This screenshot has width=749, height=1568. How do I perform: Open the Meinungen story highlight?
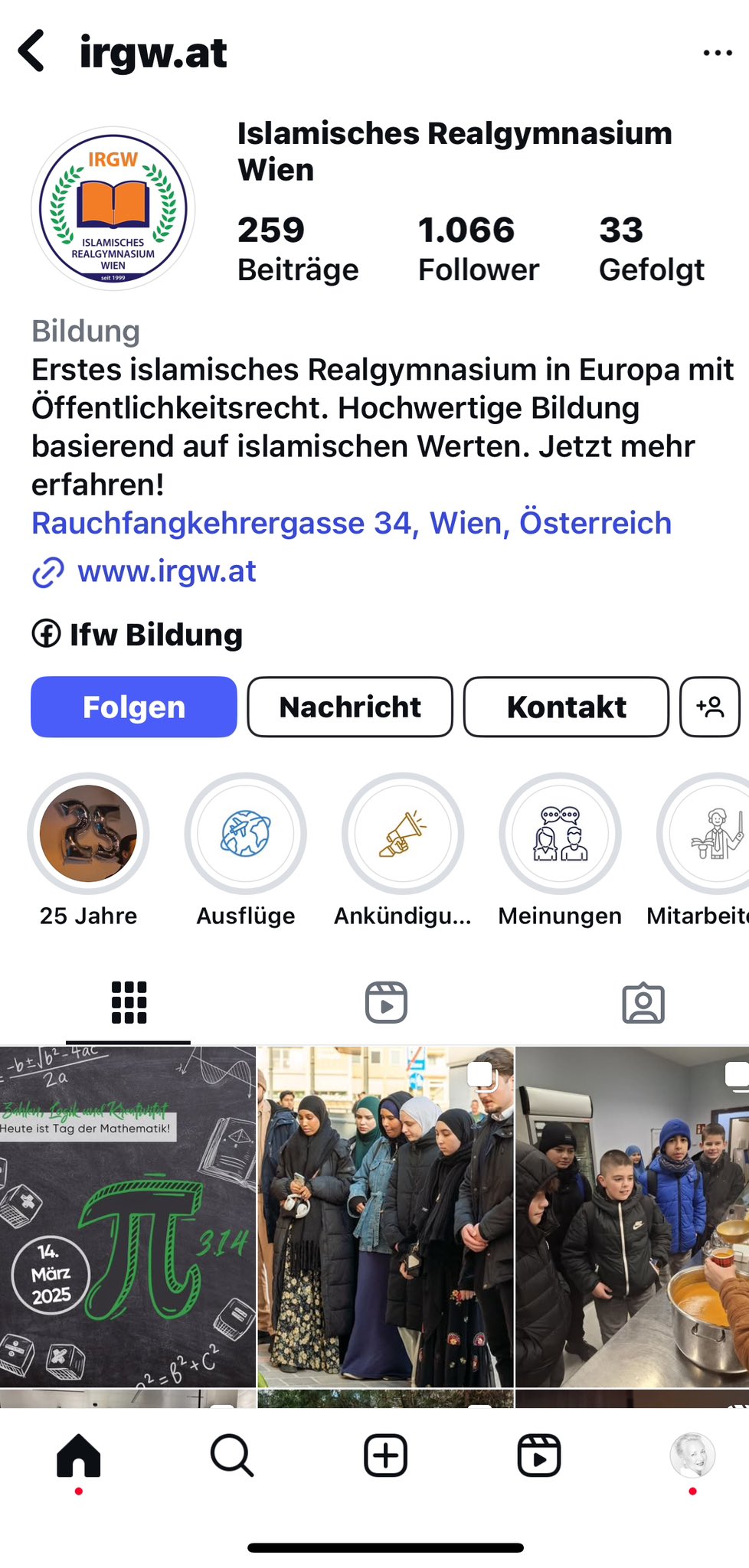point(560,834)
